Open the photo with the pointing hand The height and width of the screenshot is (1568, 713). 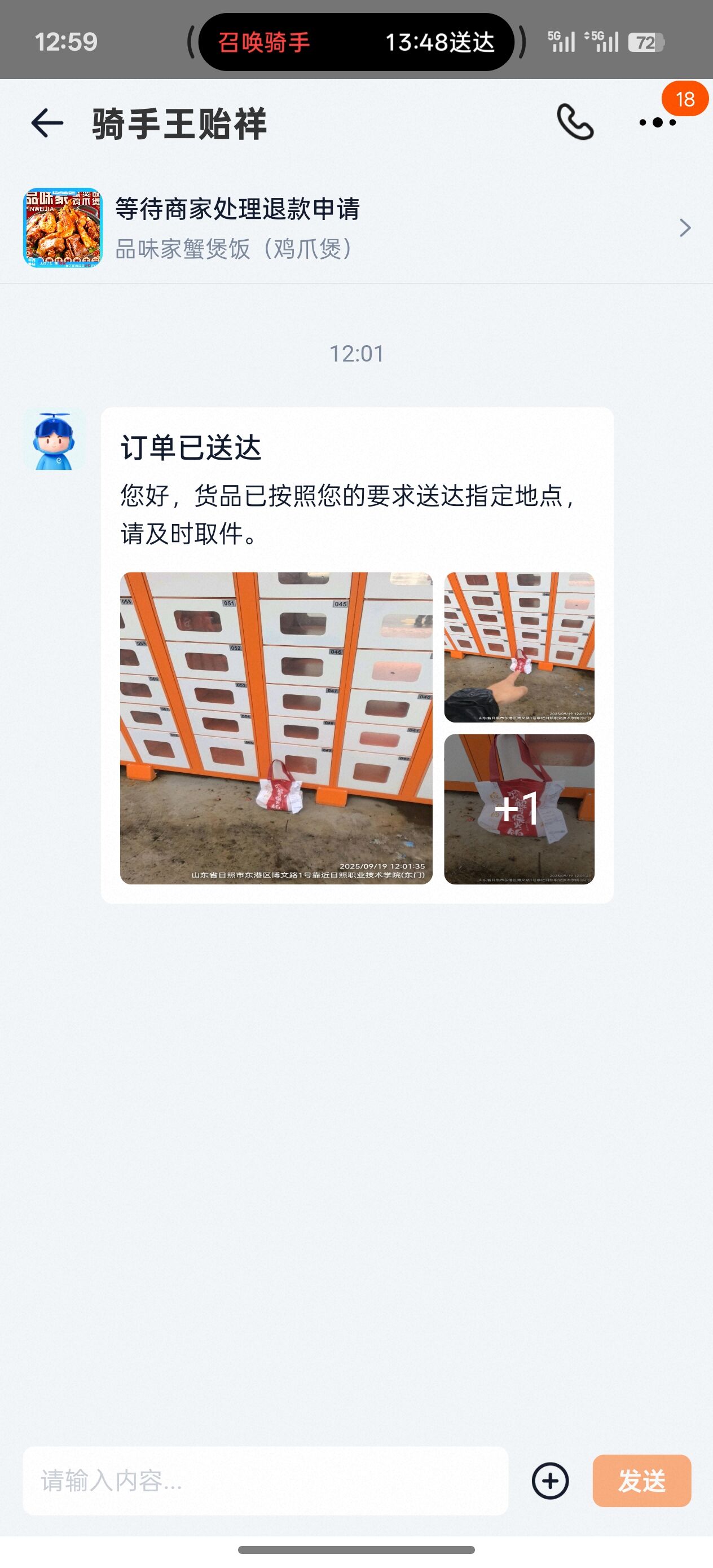(519, 647)
